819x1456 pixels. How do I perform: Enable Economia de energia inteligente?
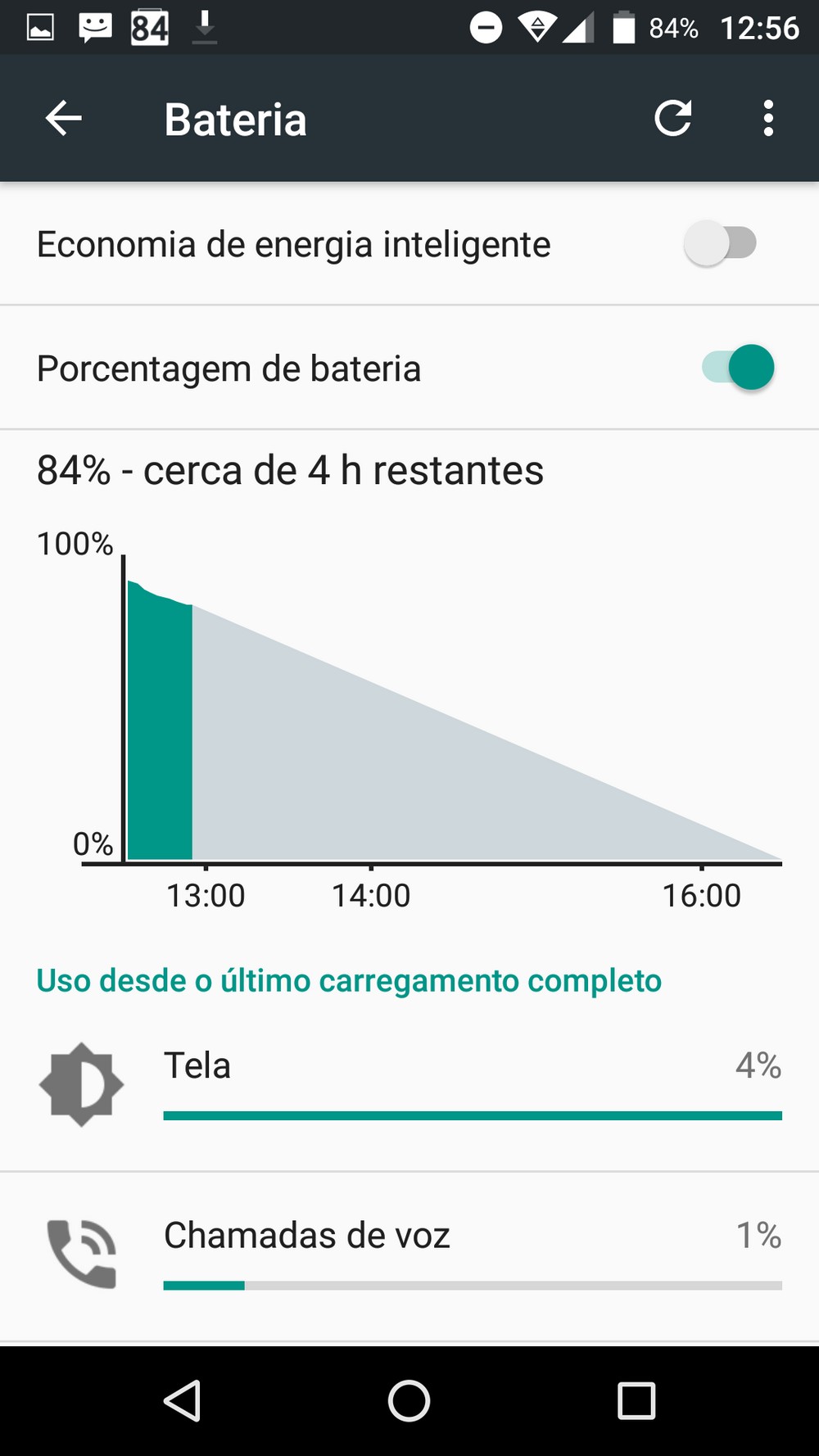(721, 243)
